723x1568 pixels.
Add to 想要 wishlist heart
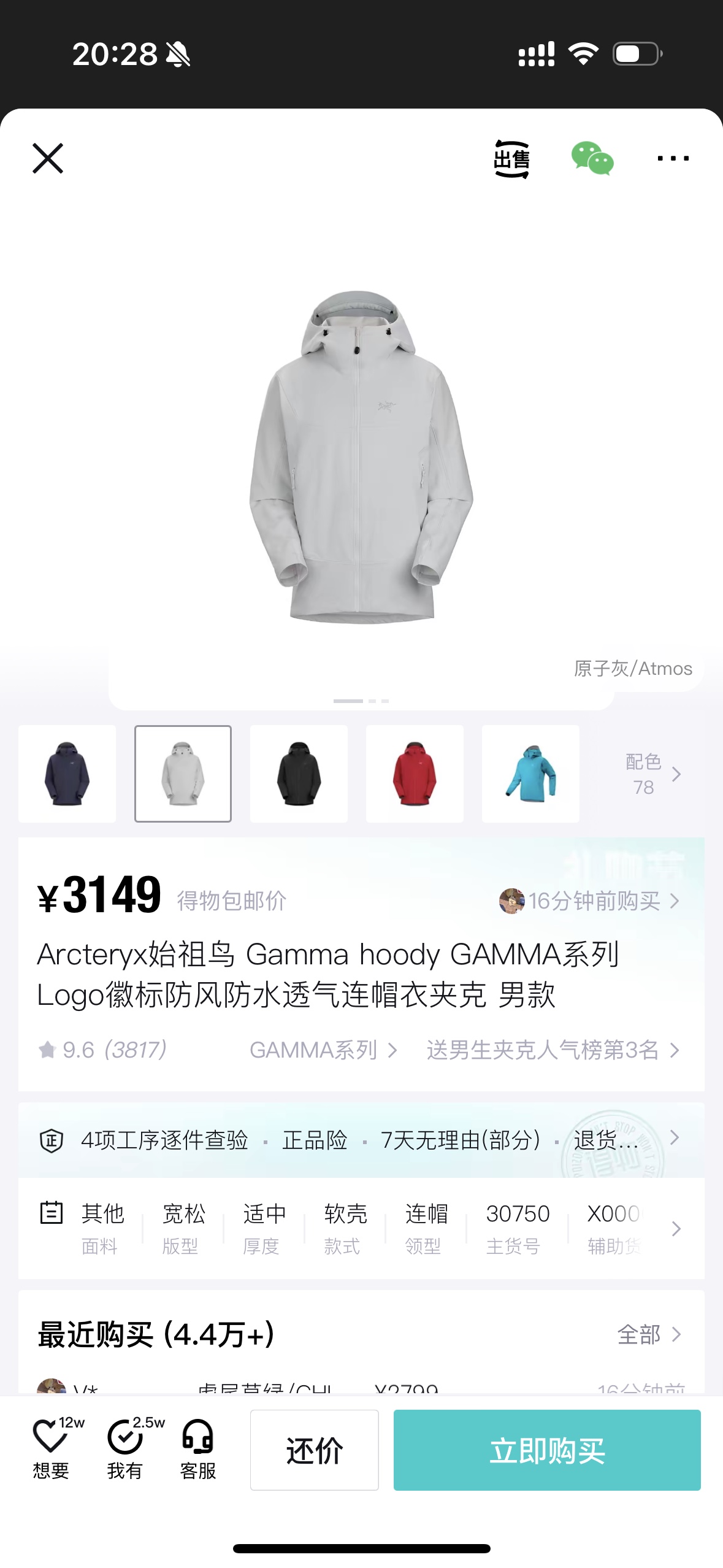52,1449
